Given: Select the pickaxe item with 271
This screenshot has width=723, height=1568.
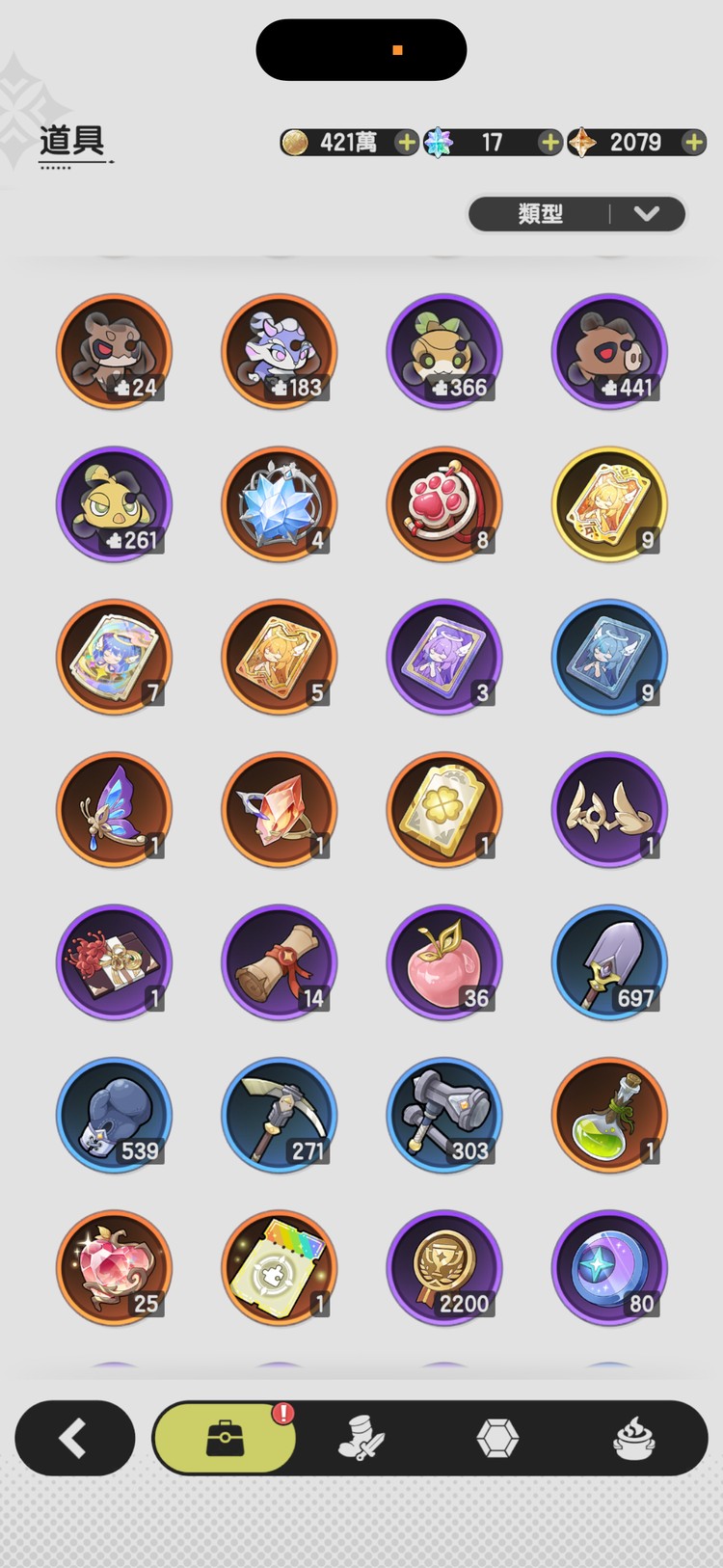Looking at the screenshot, I should coord(280,1116).
